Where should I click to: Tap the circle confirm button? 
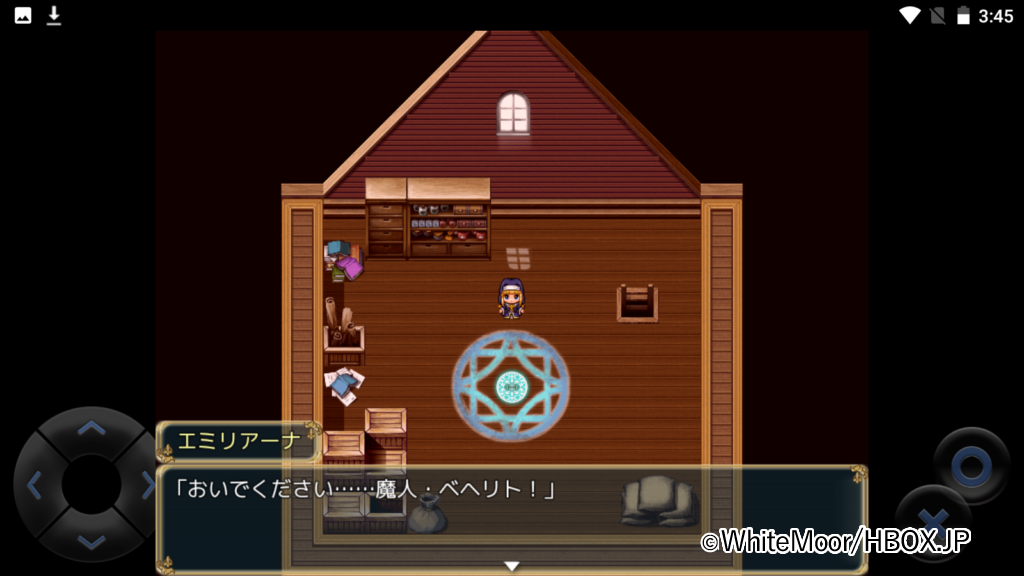[x=971, y=466]
